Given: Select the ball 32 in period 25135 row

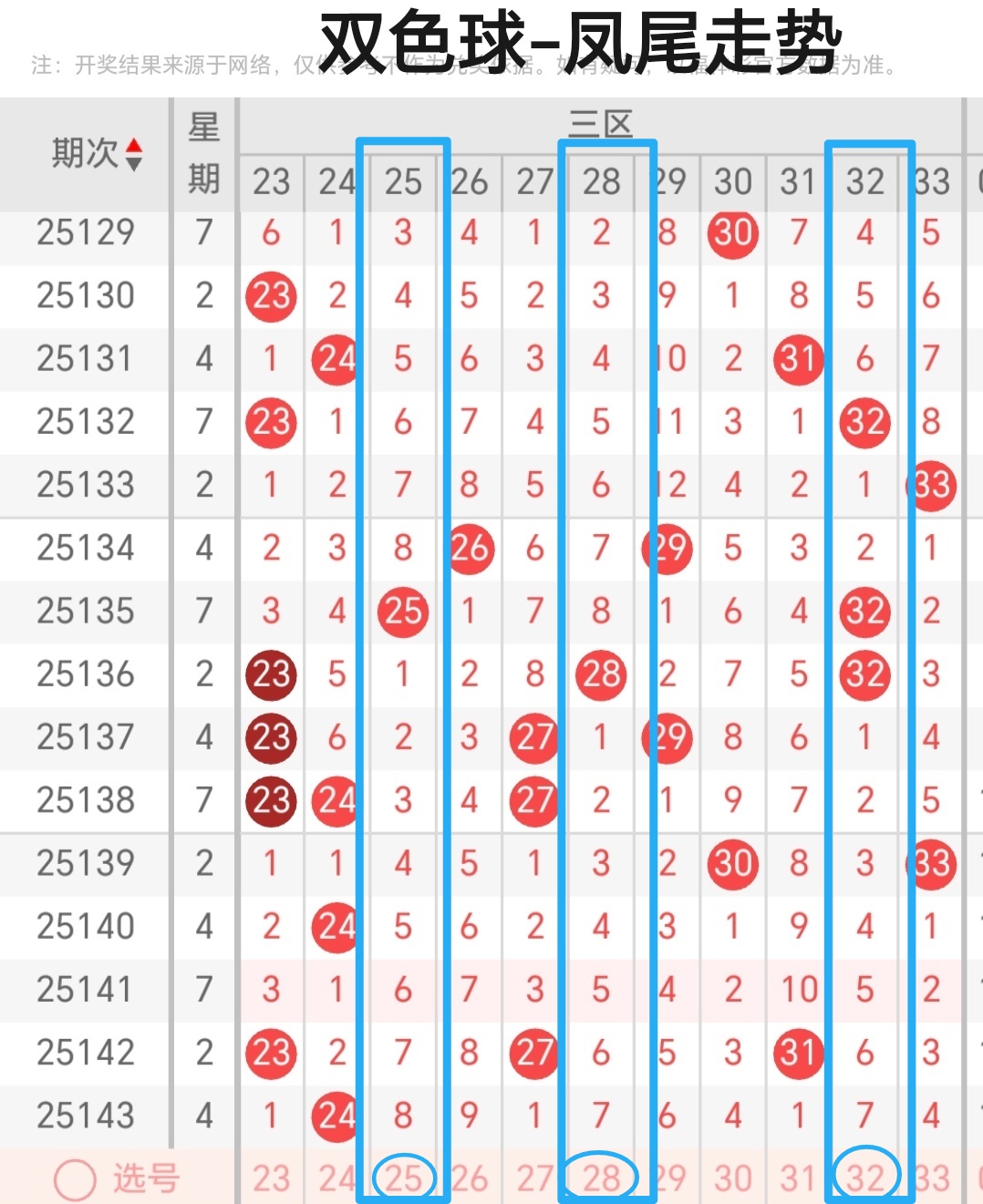Looking at the screenshot, I should 863,612.
